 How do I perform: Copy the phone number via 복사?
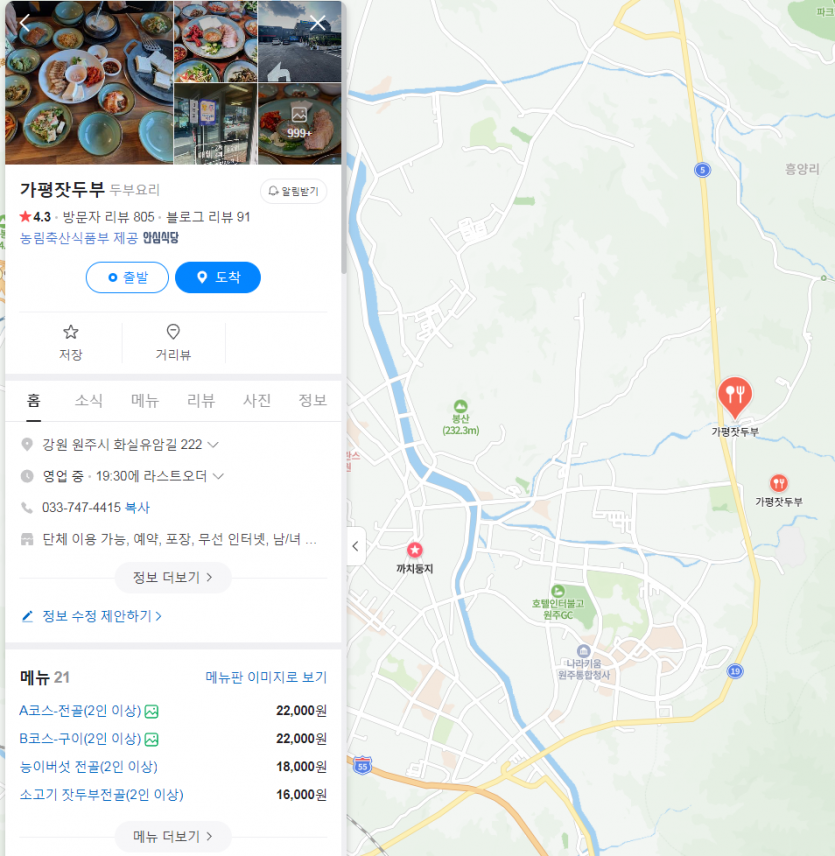tap(137, 508)
